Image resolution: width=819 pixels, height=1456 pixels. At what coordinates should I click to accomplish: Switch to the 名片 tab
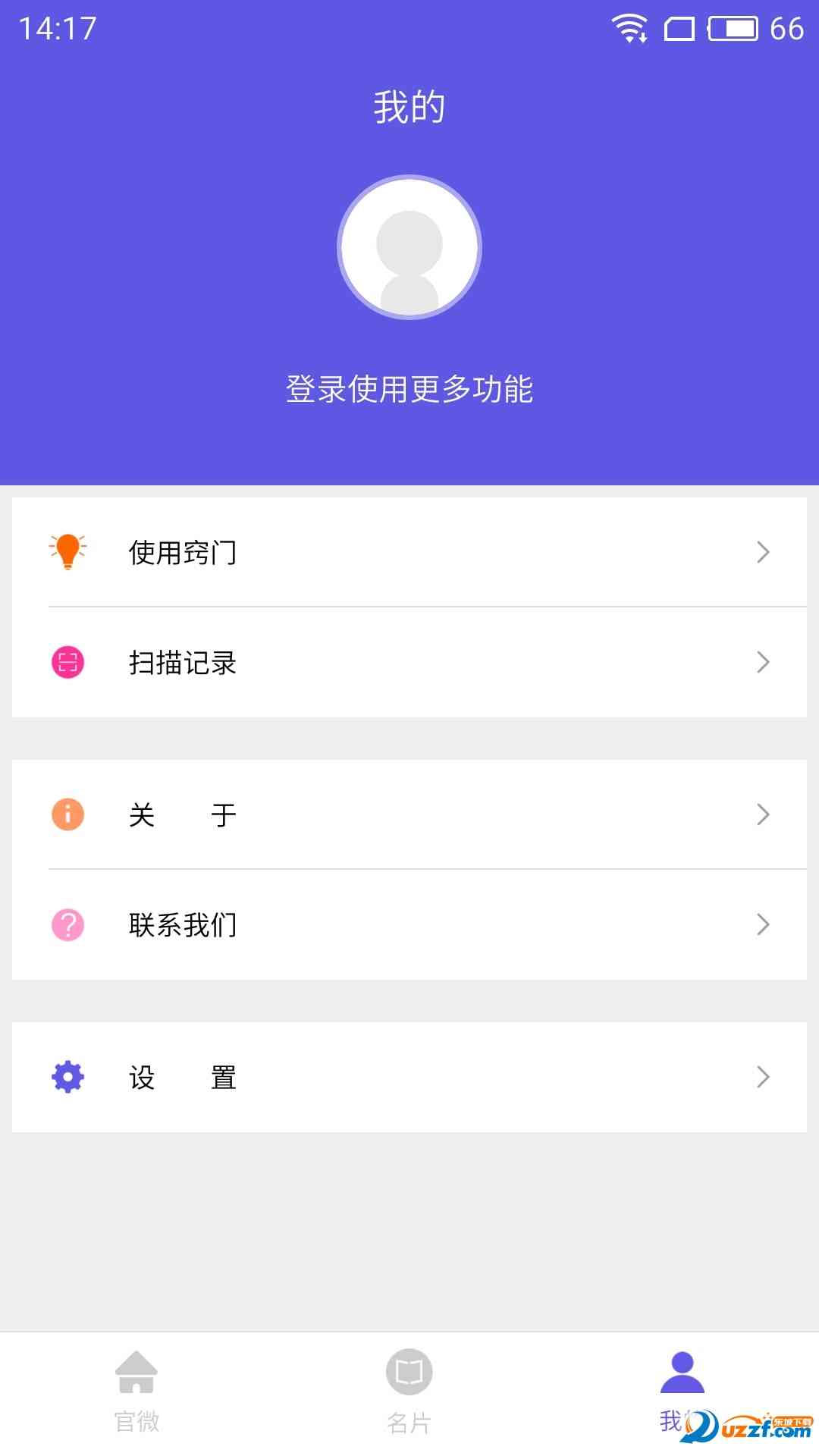[409, 1392]
